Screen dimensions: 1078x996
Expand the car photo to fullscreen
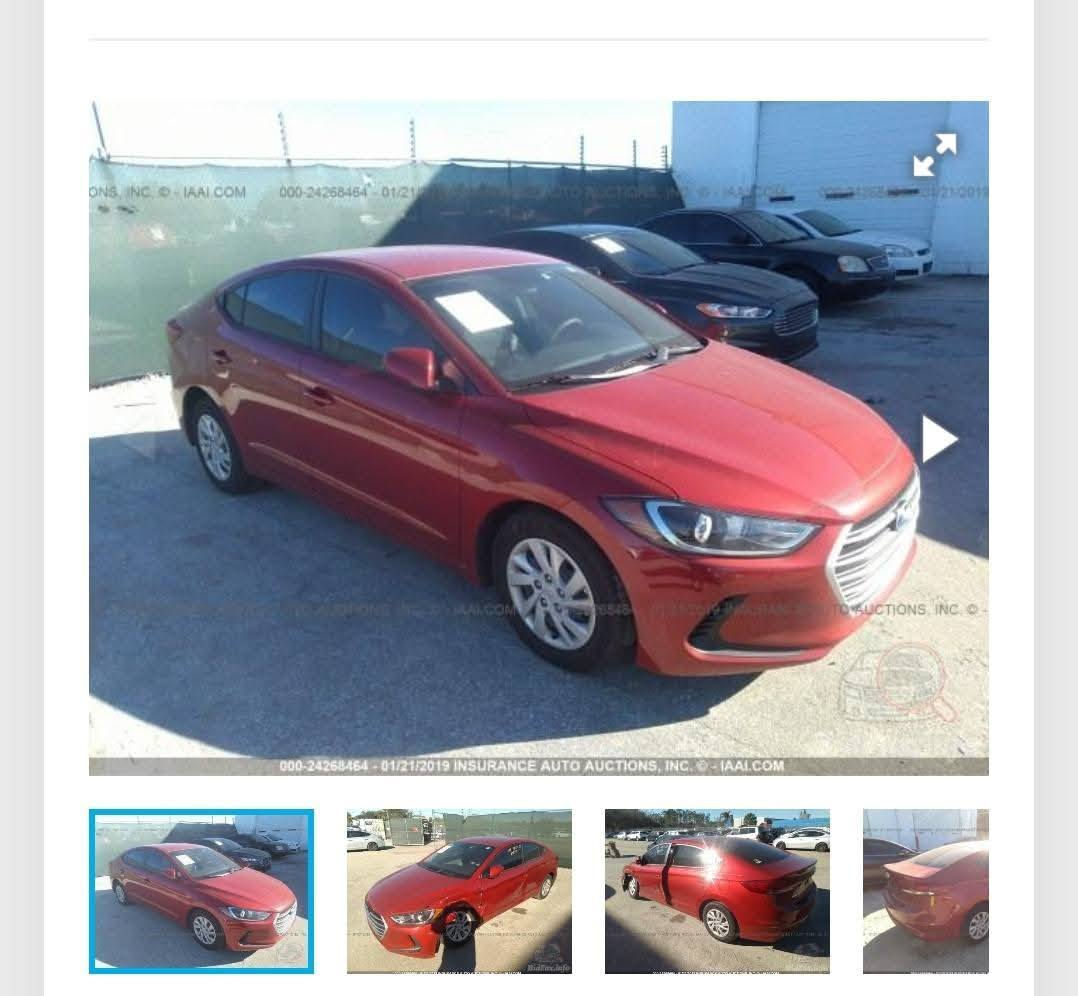click(934, 155)
